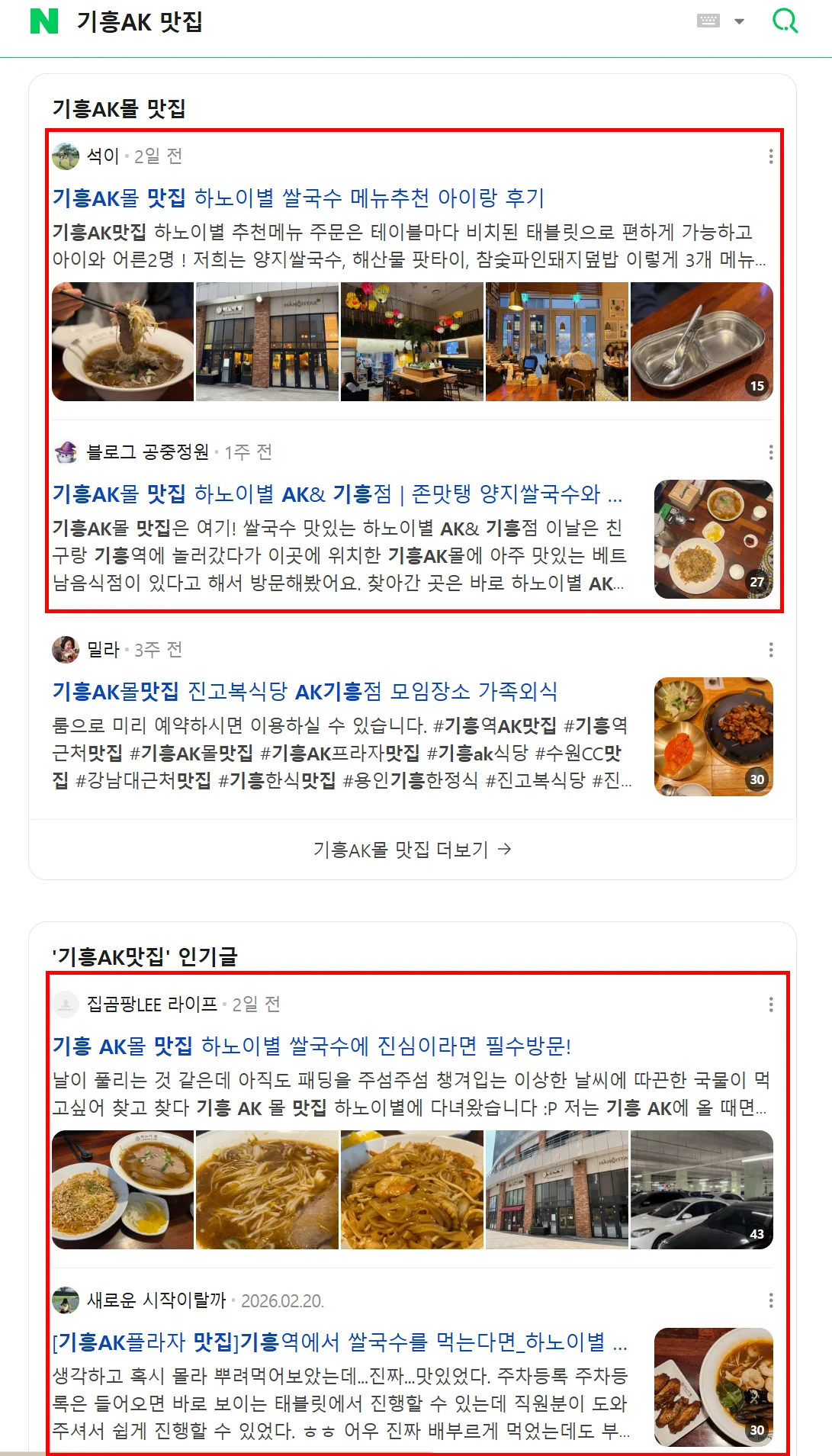This screenshot has height=1456, width=832.
Task: Open options menu on 블로그 공중정원 post
Action: tap(771, 453)
